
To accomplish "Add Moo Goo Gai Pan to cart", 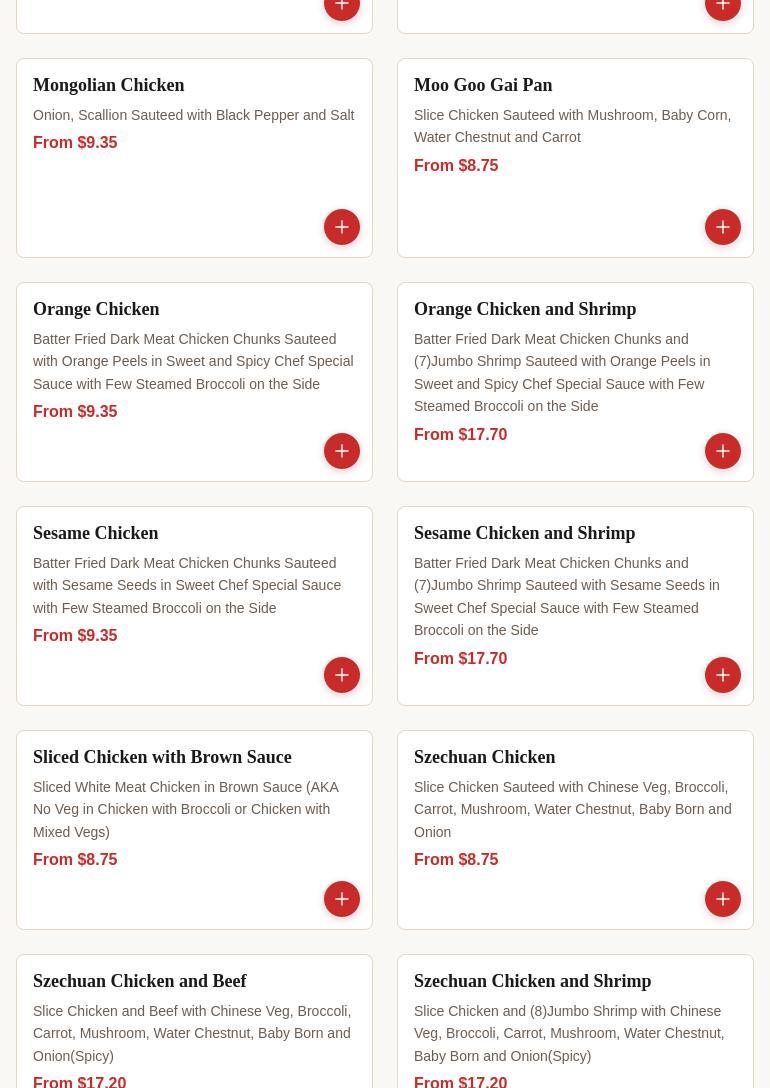I will [723, 227].
